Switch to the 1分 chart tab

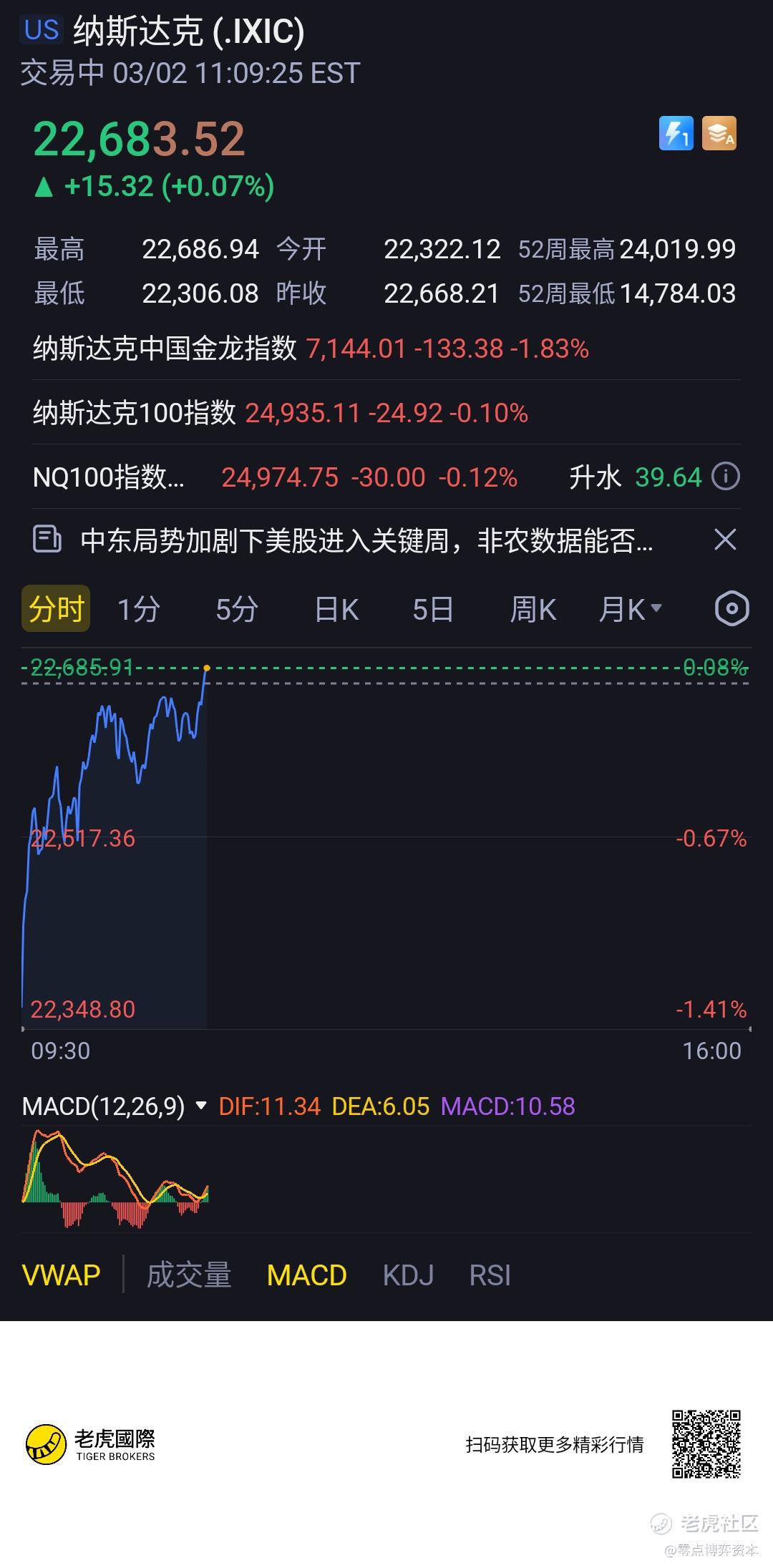(x=138, y=610)
